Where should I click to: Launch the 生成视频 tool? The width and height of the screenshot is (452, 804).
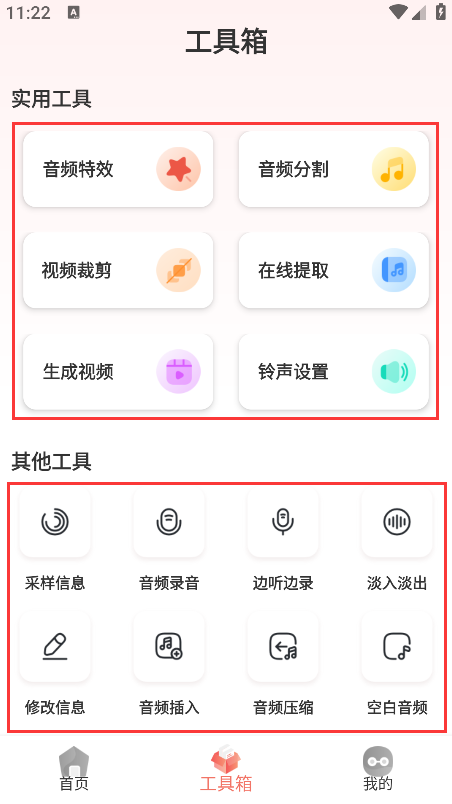(x=118, y=372)
